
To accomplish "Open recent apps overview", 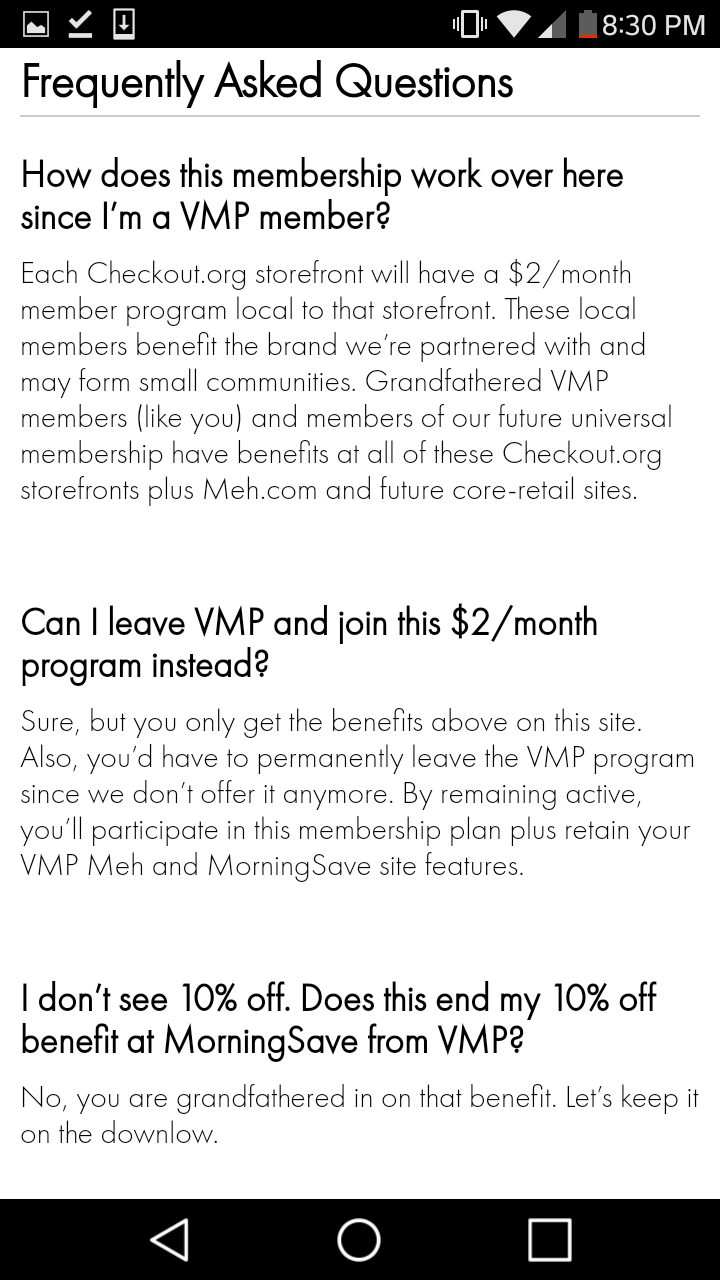I will 549,1240.
